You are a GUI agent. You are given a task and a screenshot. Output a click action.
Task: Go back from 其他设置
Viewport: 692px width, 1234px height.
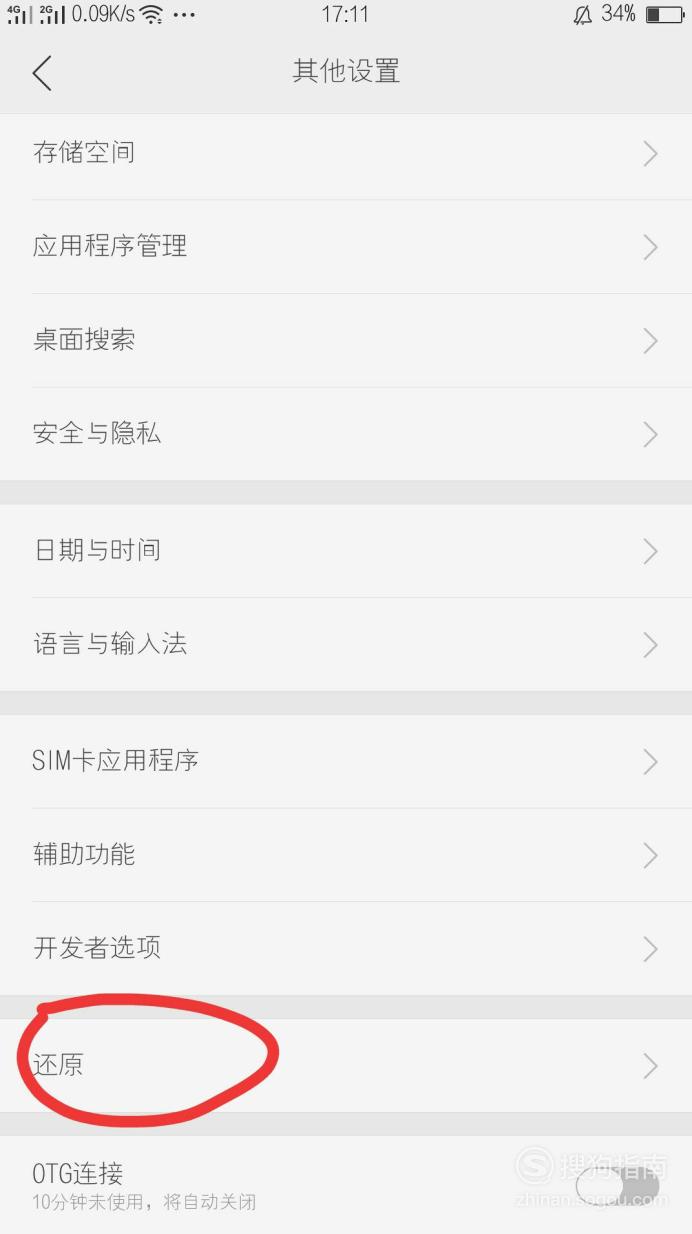[x=41, y=72]
